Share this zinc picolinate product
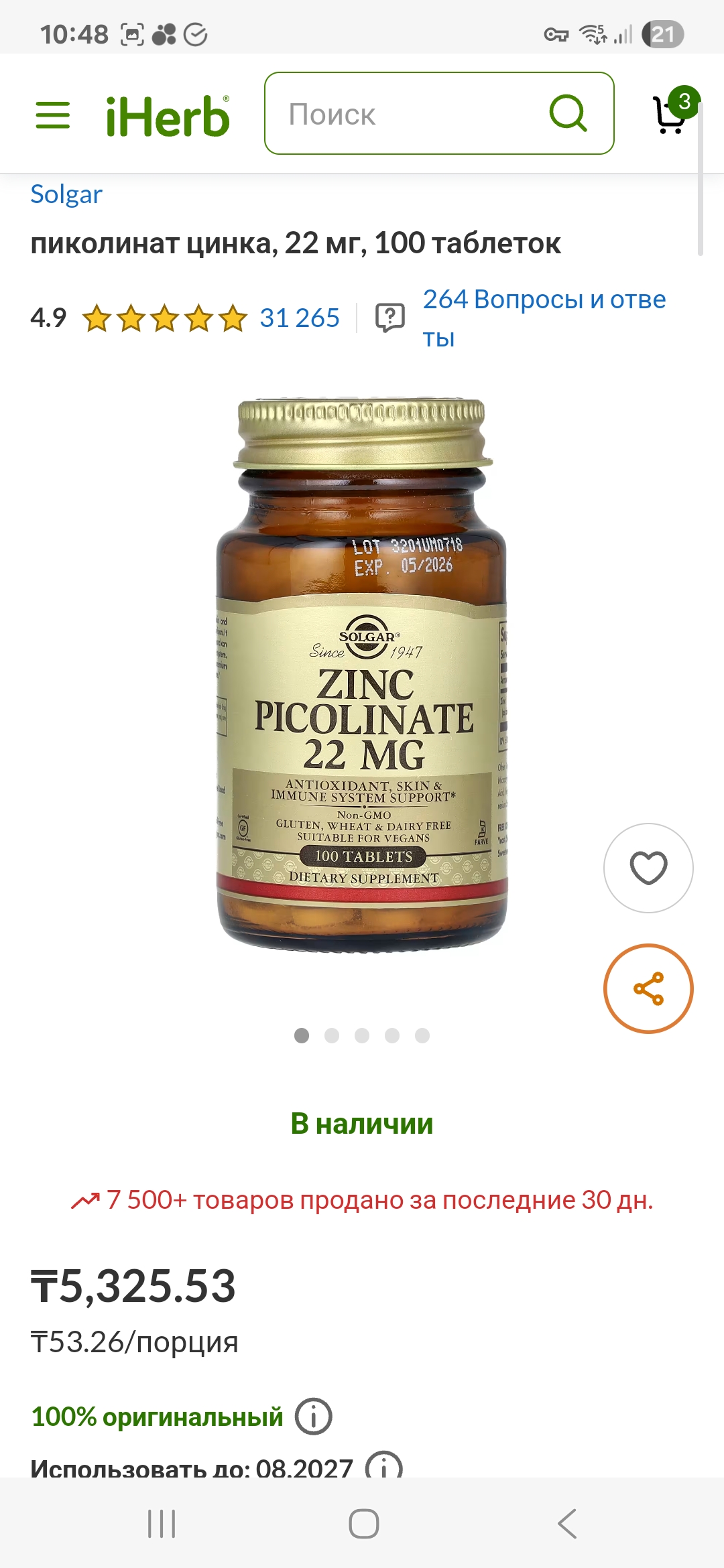The width and height of the screenshot is (724, 1568). tap(648, 988)
